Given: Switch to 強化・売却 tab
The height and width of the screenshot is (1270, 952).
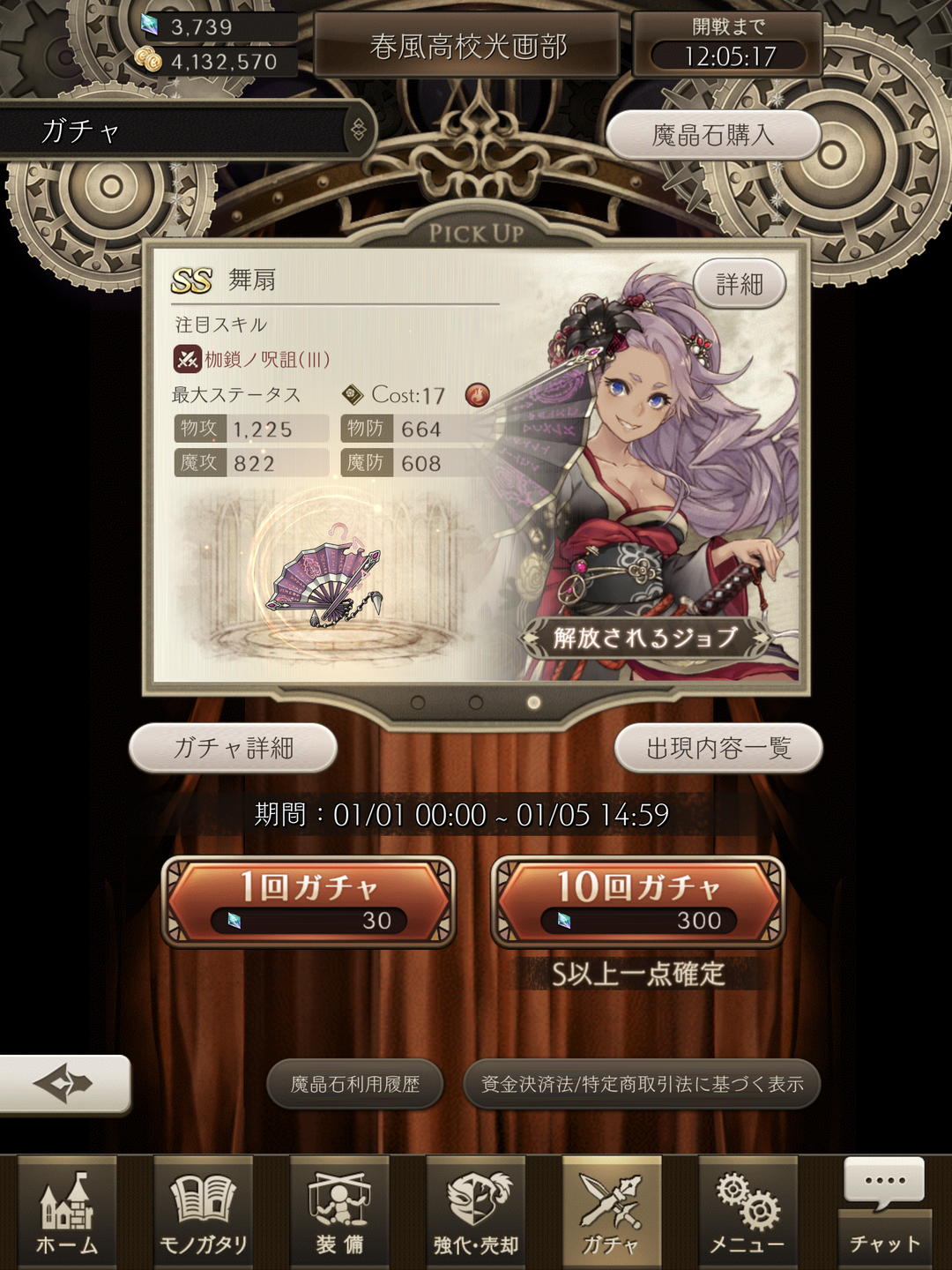Looking at the screenshot, I should [476, 1214].
